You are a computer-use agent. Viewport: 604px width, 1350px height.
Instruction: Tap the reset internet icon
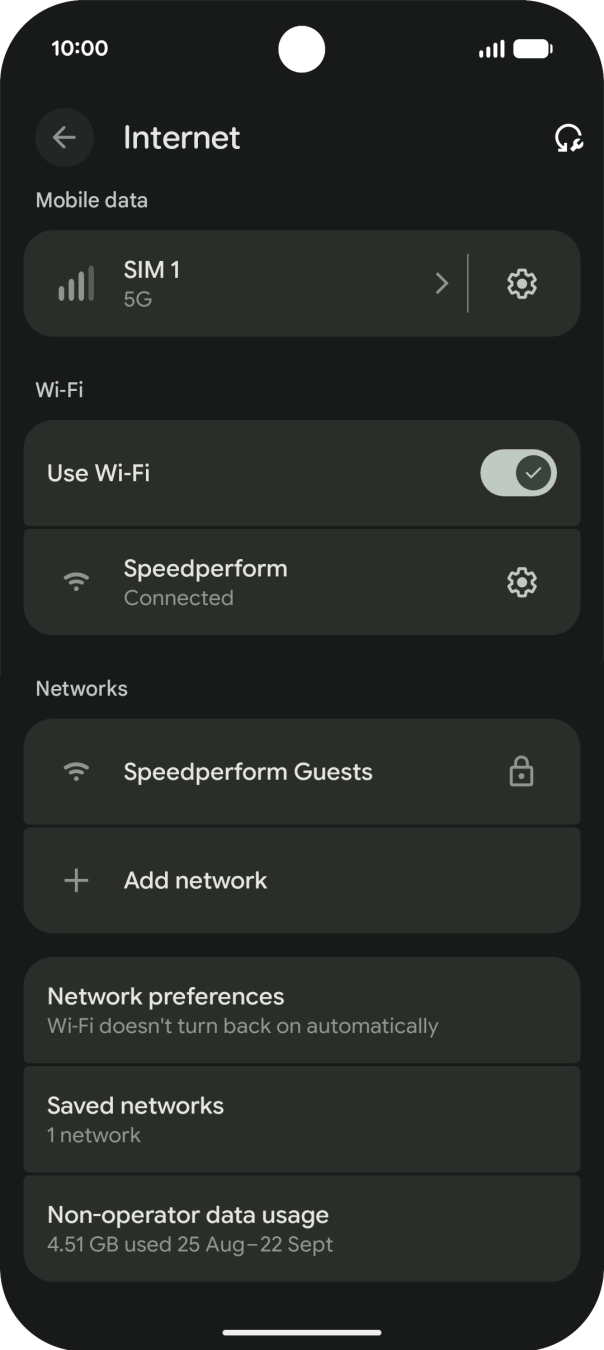pyautogui.click(x=569, y=138)
